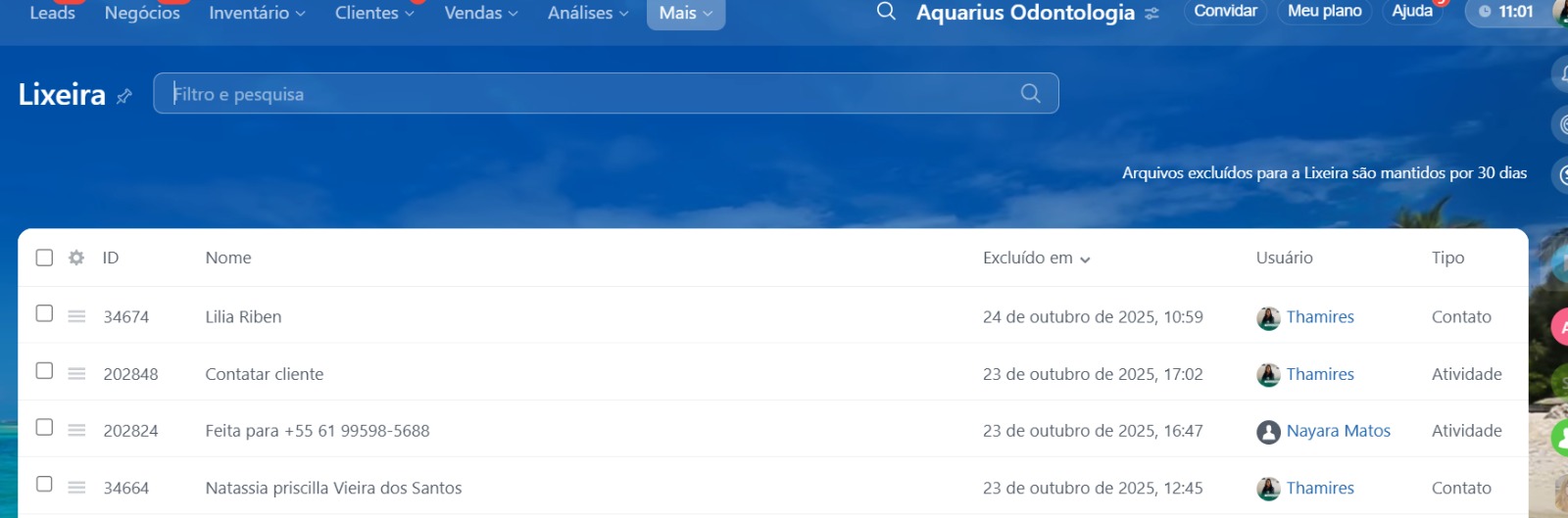The image size is (1568, 518).
Task: Check the Lilia Riben row
Action: click(44, 313)
